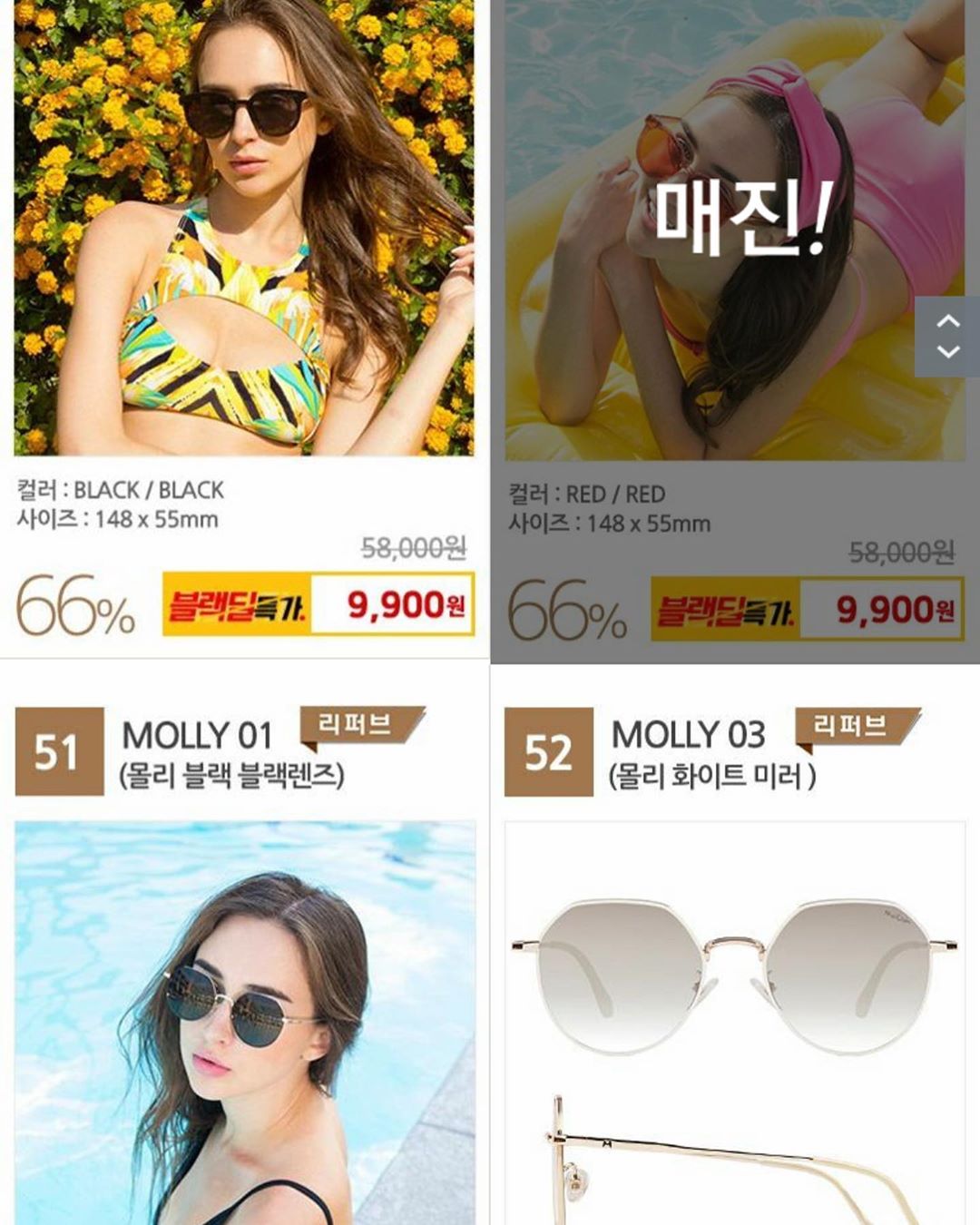Tap the down arrow to jump to bottom
980x1225 pixels.
[947, 352]
